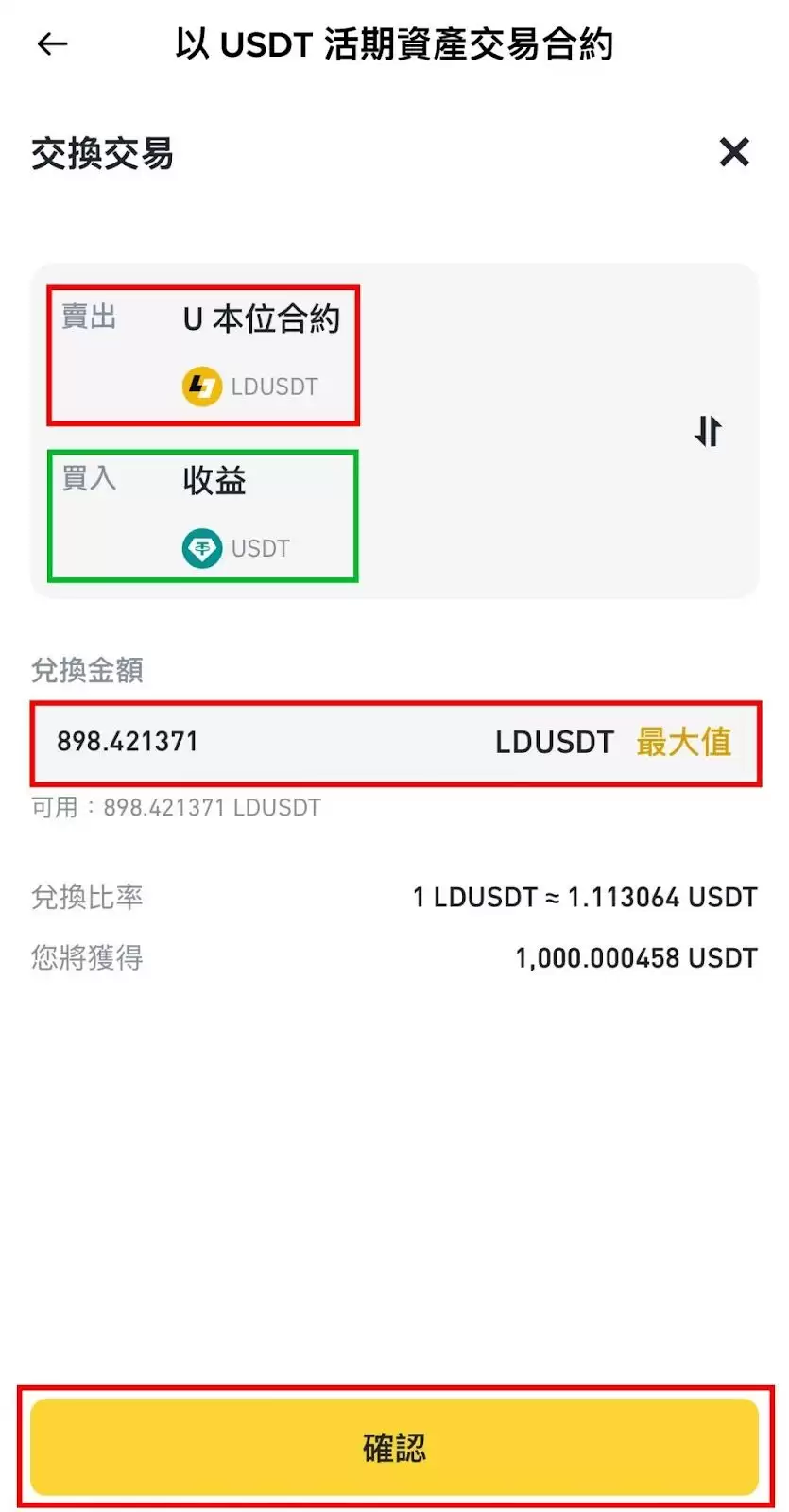Close the 交換交易 dialog with the X
789x1512 pixels.
(733, 153)
